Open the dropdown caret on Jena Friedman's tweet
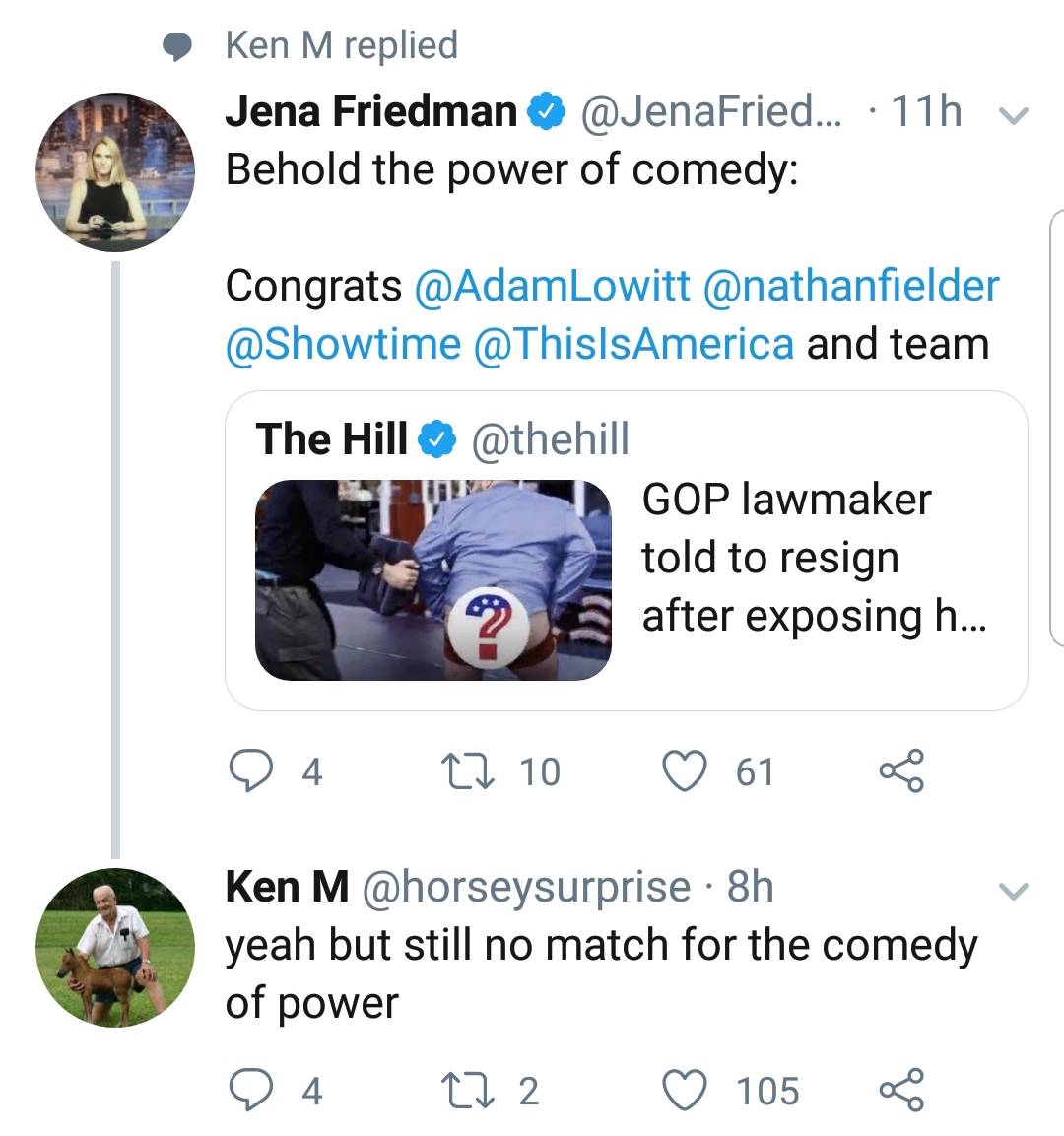 click(x=1014, y=115)
